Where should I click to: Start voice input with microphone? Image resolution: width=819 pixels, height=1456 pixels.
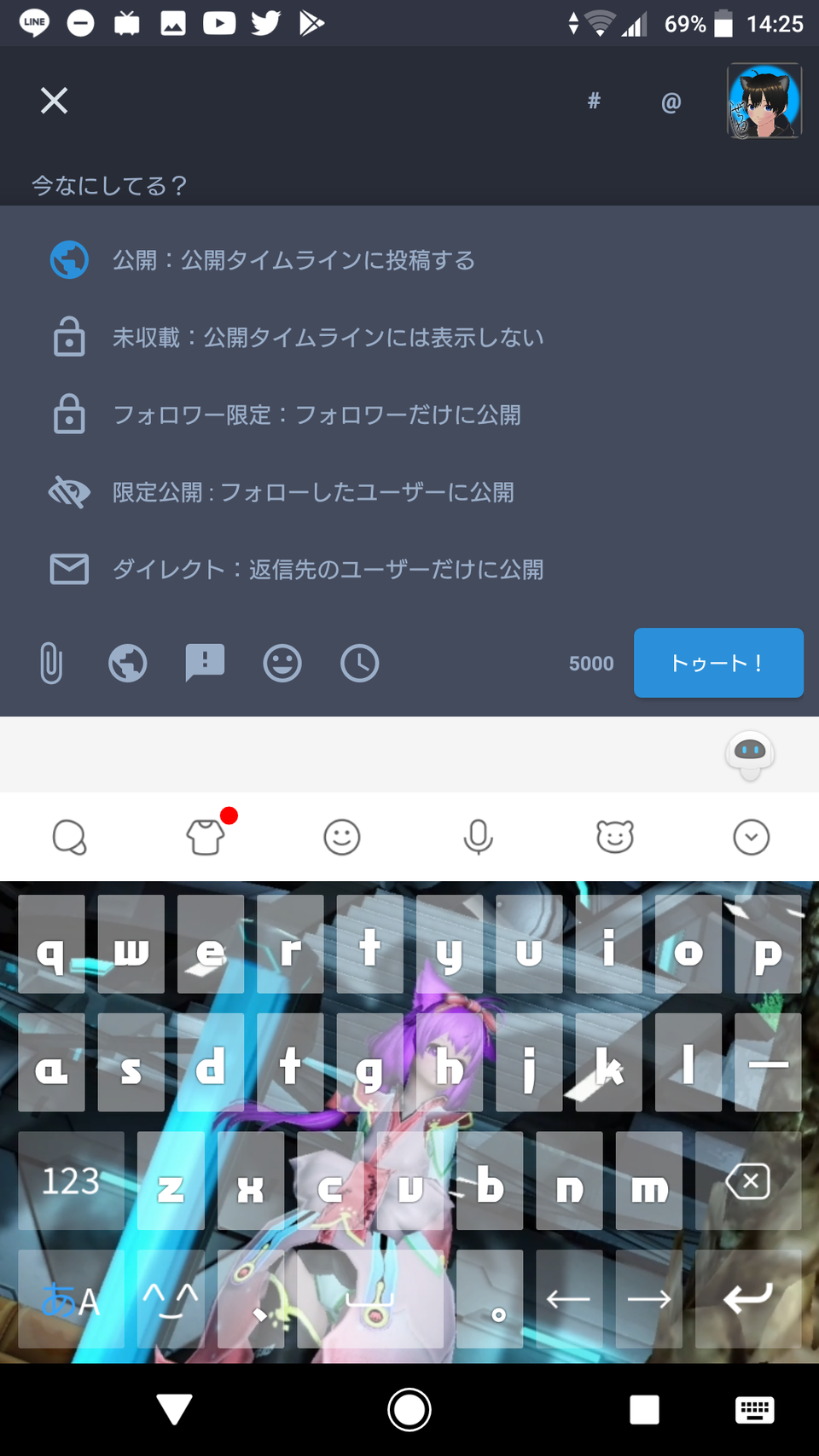pyautogui.click(x=478, y=837)
